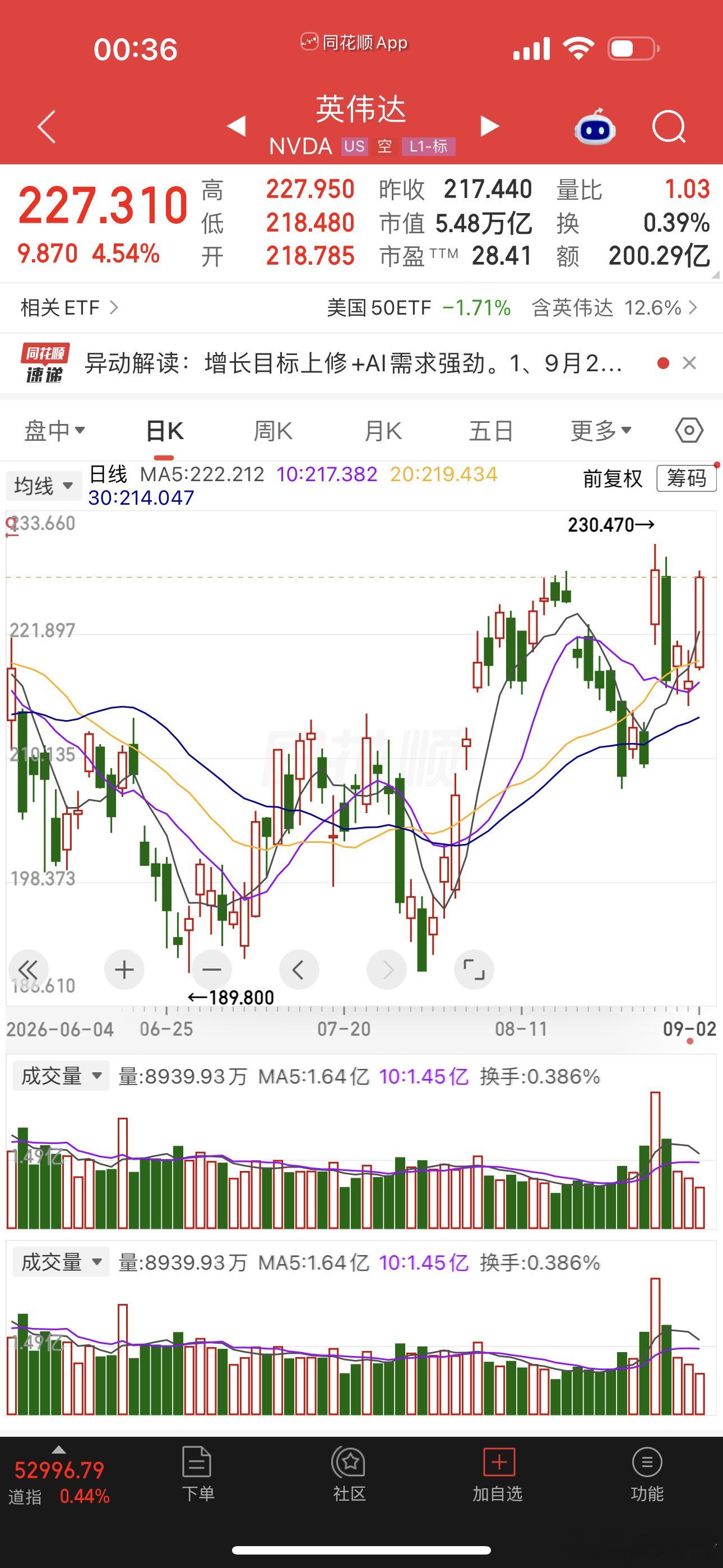Switch to the 五日 tab
This screenshot has width=723, height=1568.
click(x=490, y=431)
